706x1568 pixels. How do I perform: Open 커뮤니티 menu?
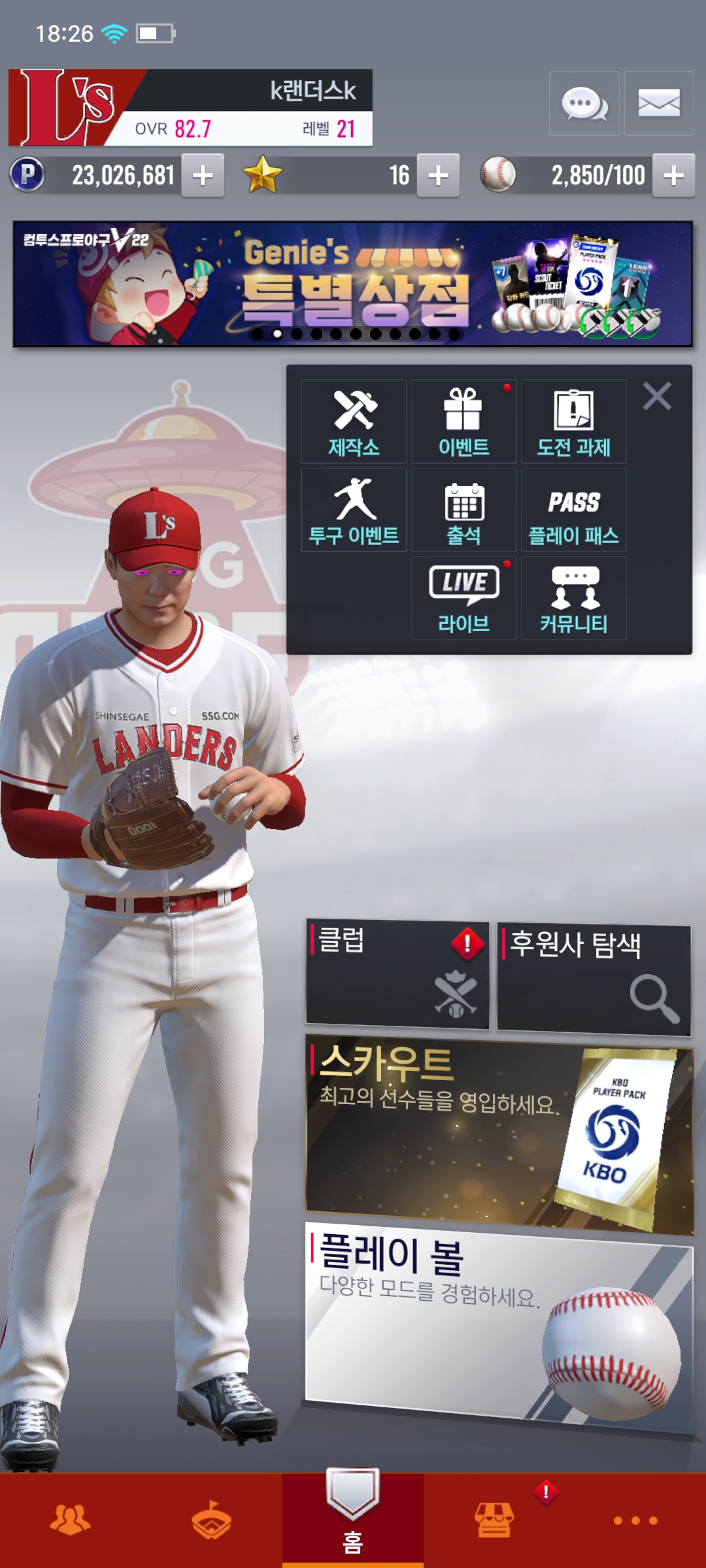click(573, 598)
